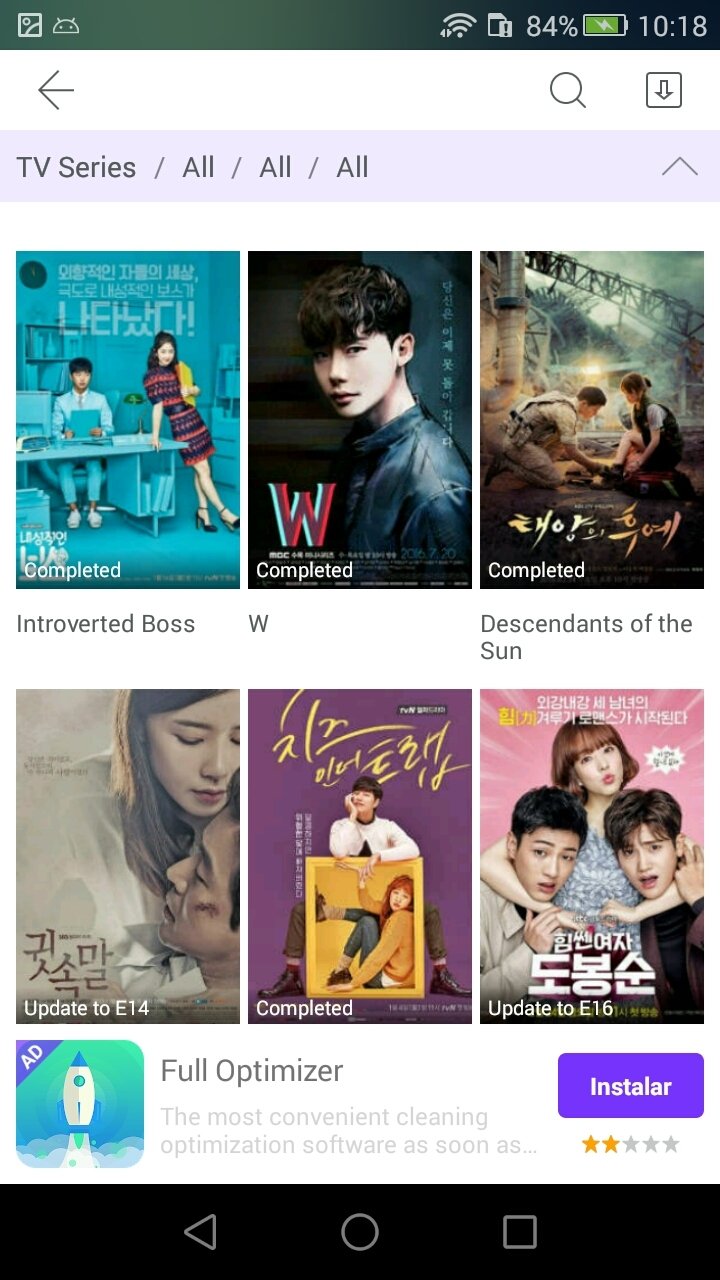The height and width of the screenshot is (1280, 720).
Task: Open the downloads icon in header
Action: pyautogui.click(x=664, y=90)
